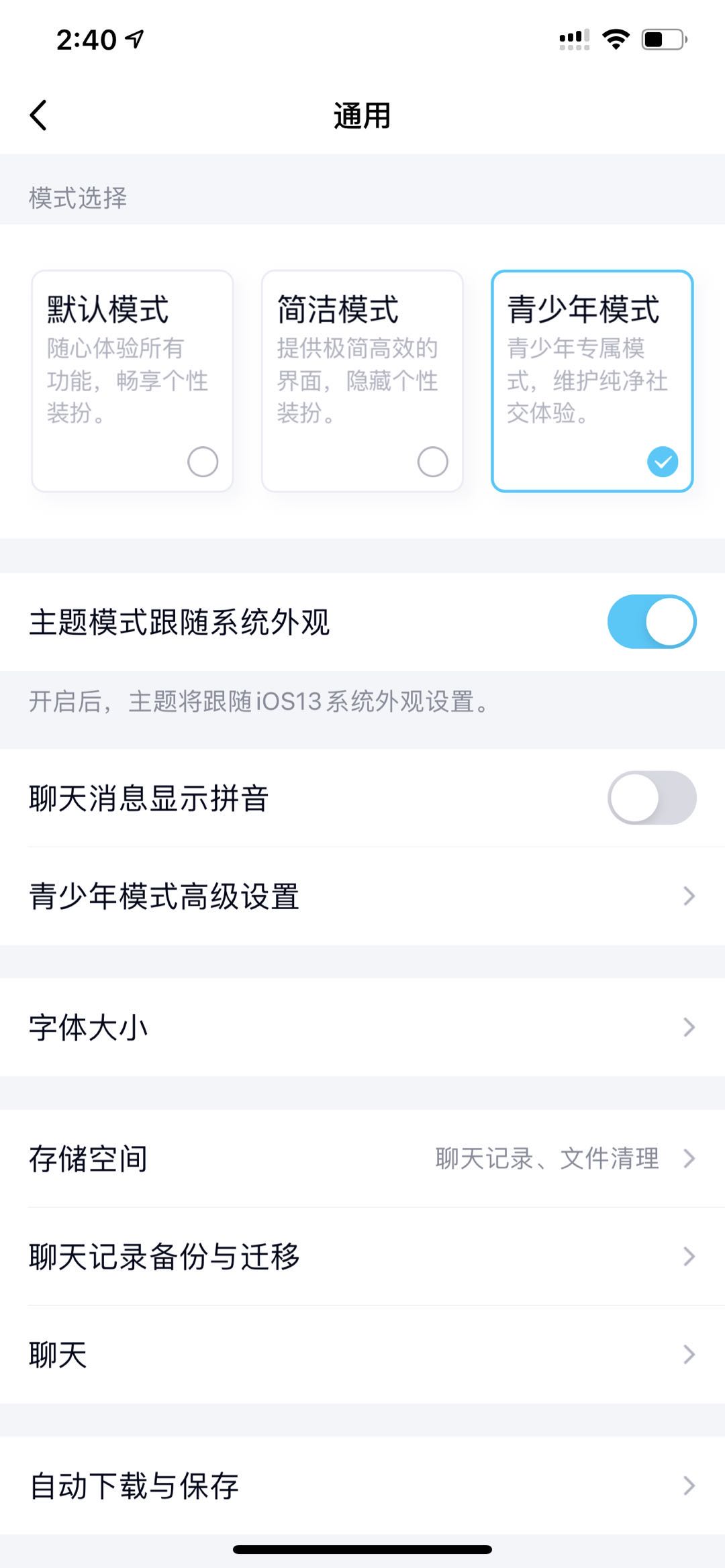
Task: Open 存储空间 for 聊天记录、文件清理
Action: tap(362, 1159)
